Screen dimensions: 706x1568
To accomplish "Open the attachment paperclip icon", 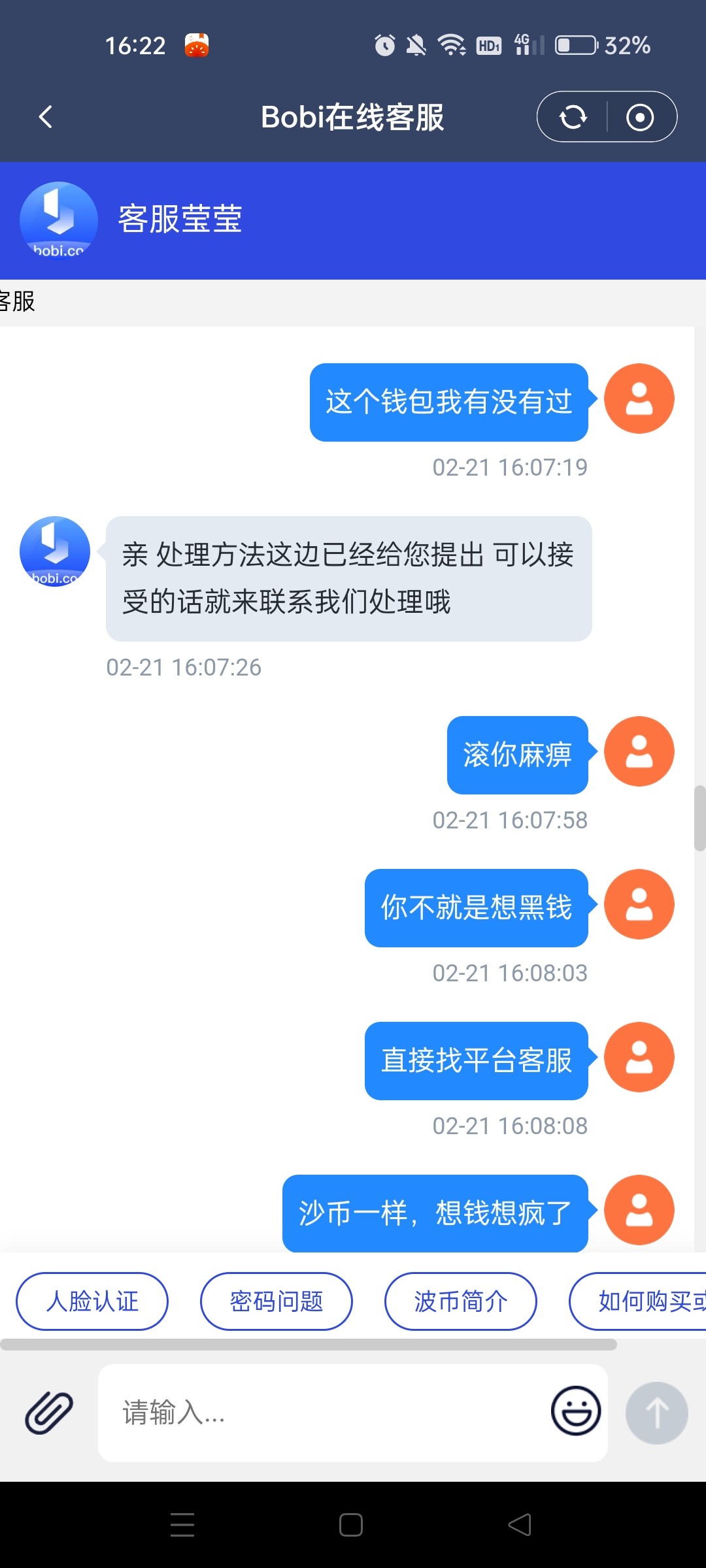I will [49, 1413].
